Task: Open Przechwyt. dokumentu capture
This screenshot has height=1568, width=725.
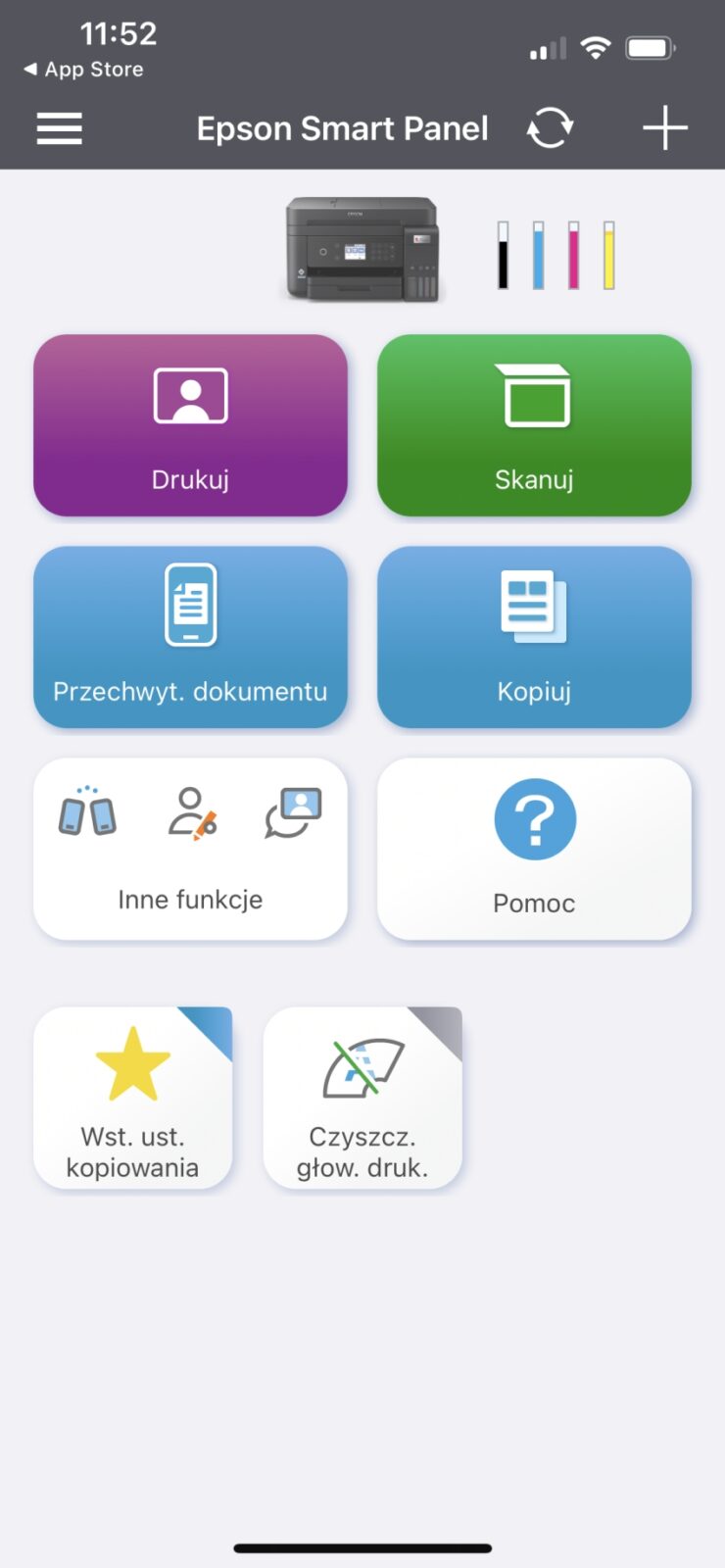Action: [x=190, y=637]
